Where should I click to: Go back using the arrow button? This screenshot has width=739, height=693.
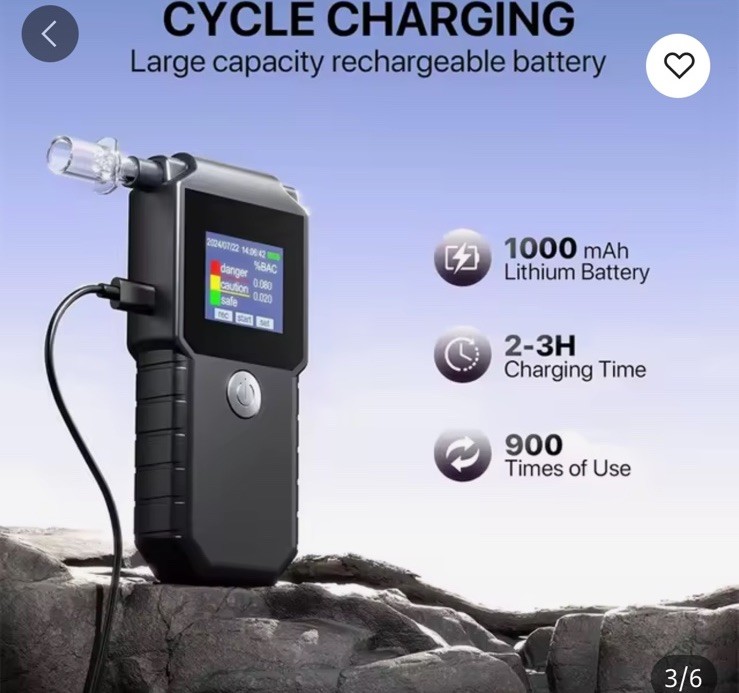click(49, 33)
